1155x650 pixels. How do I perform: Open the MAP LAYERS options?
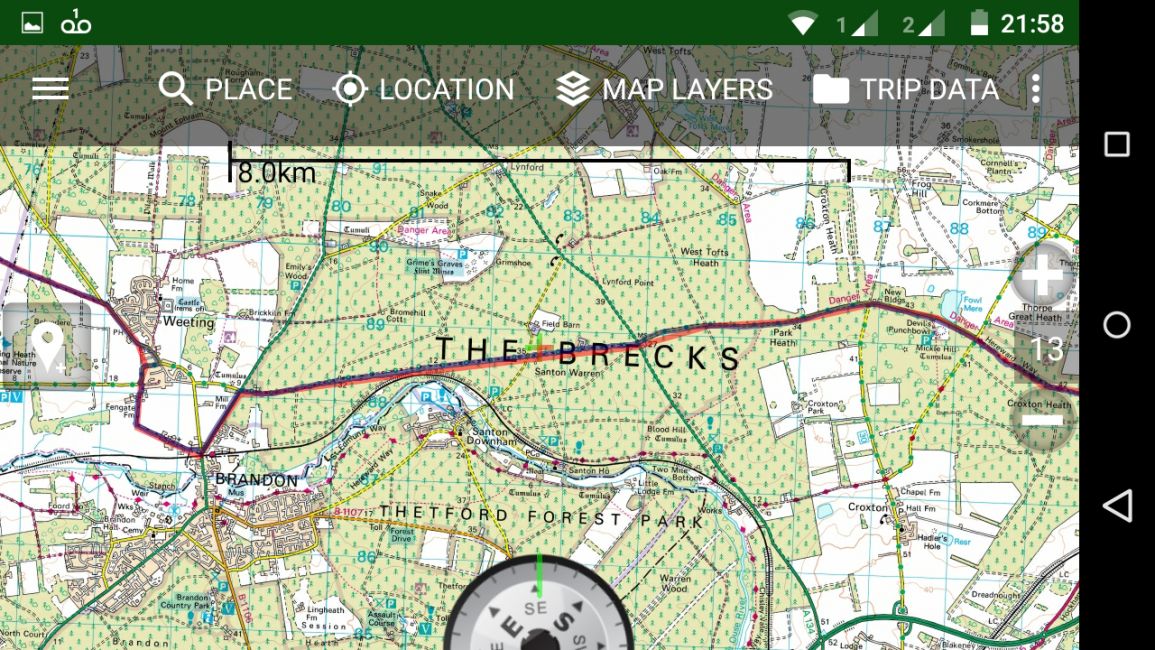(x=665, y=90)
